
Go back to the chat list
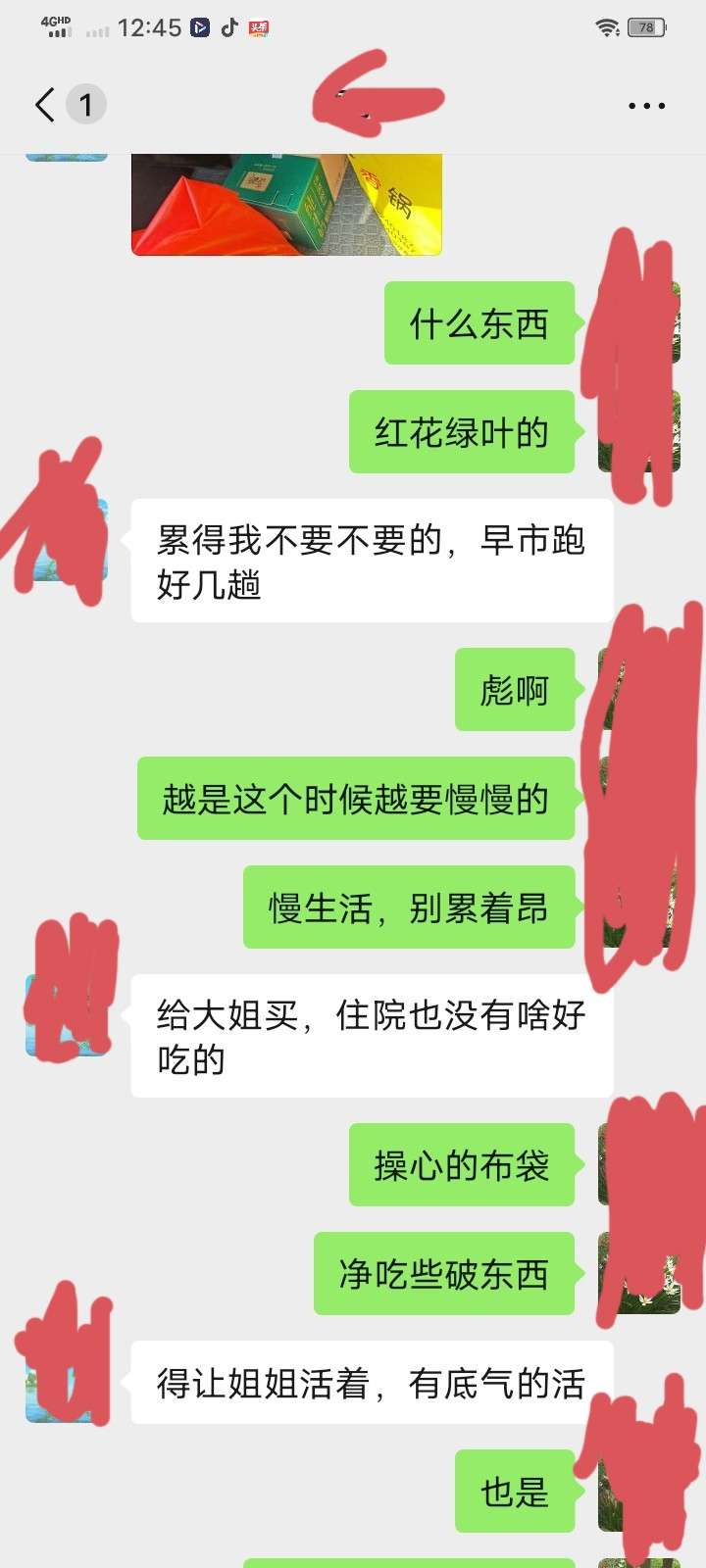tap(45, 105)
